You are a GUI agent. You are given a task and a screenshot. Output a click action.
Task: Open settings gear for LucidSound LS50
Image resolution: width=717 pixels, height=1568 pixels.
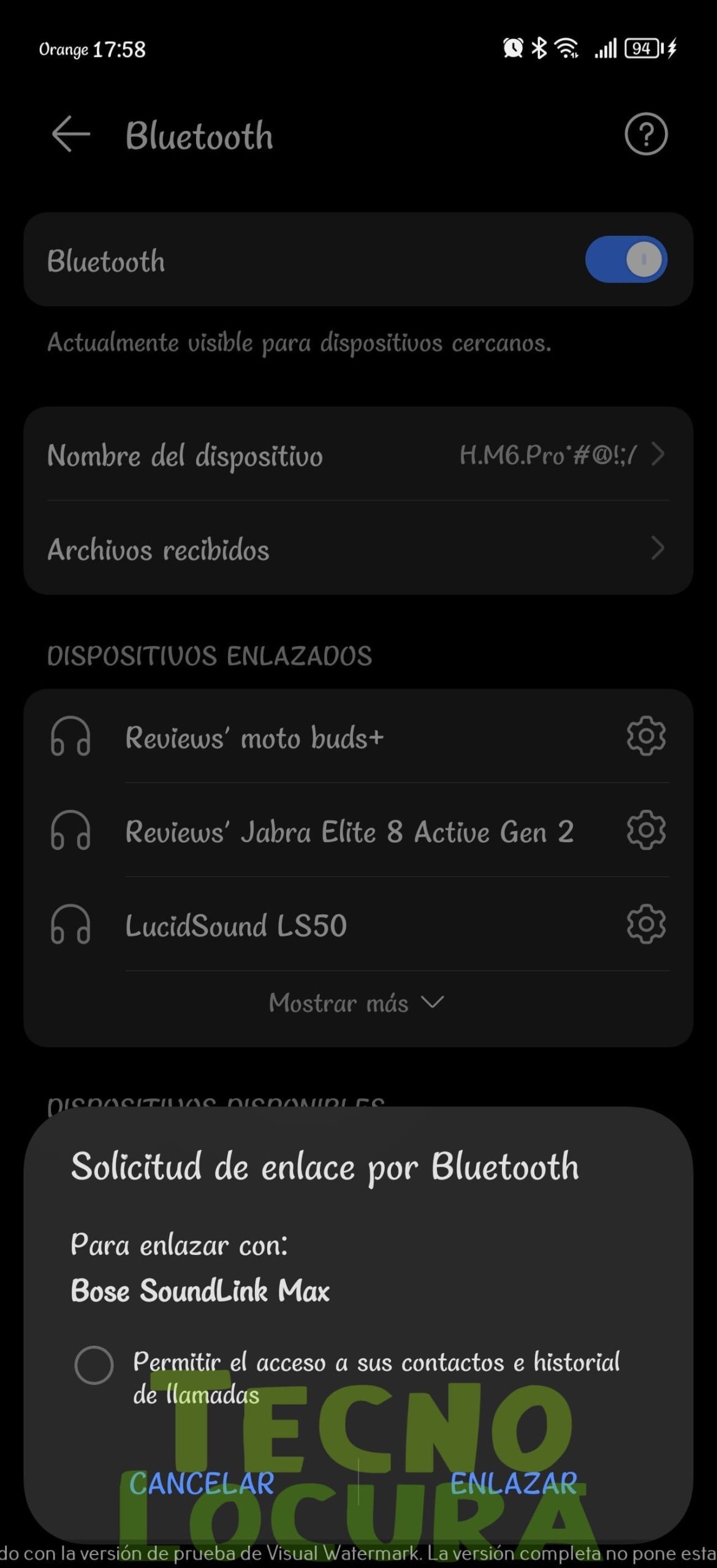click(646, 924)
